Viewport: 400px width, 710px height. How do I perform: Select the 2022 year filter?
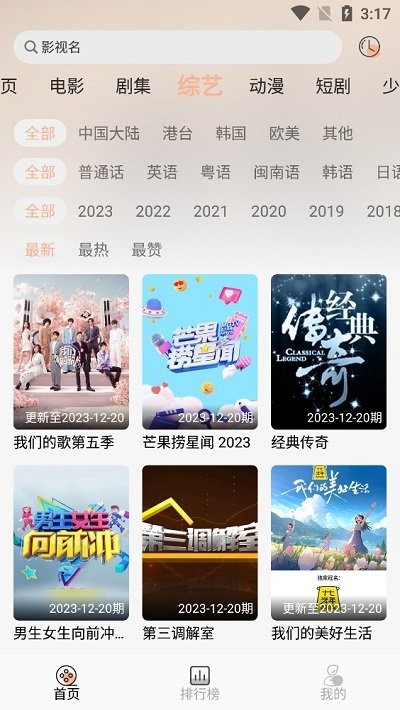click(x=153, y=211)
